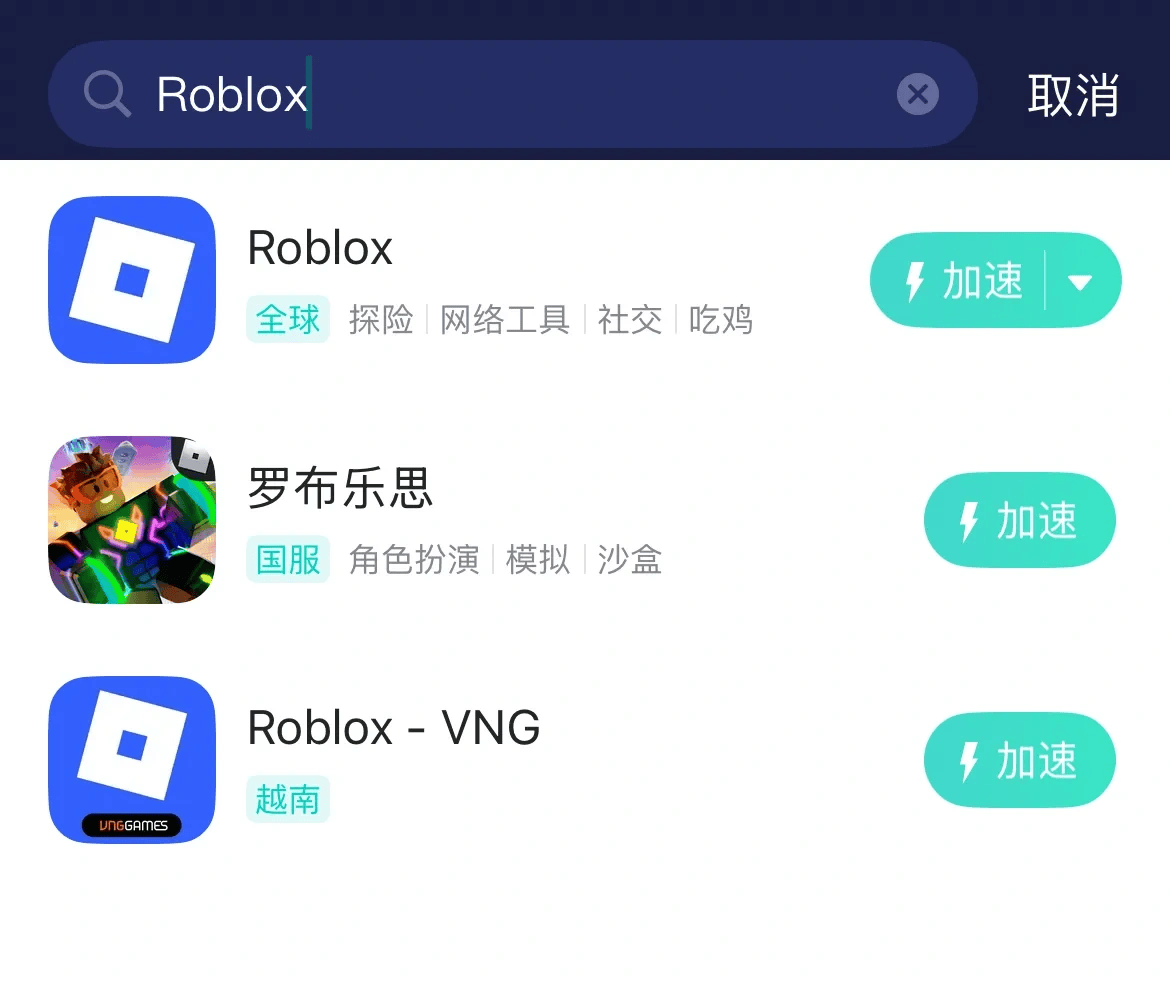Clear the search text with the X icon

[917, 95]
